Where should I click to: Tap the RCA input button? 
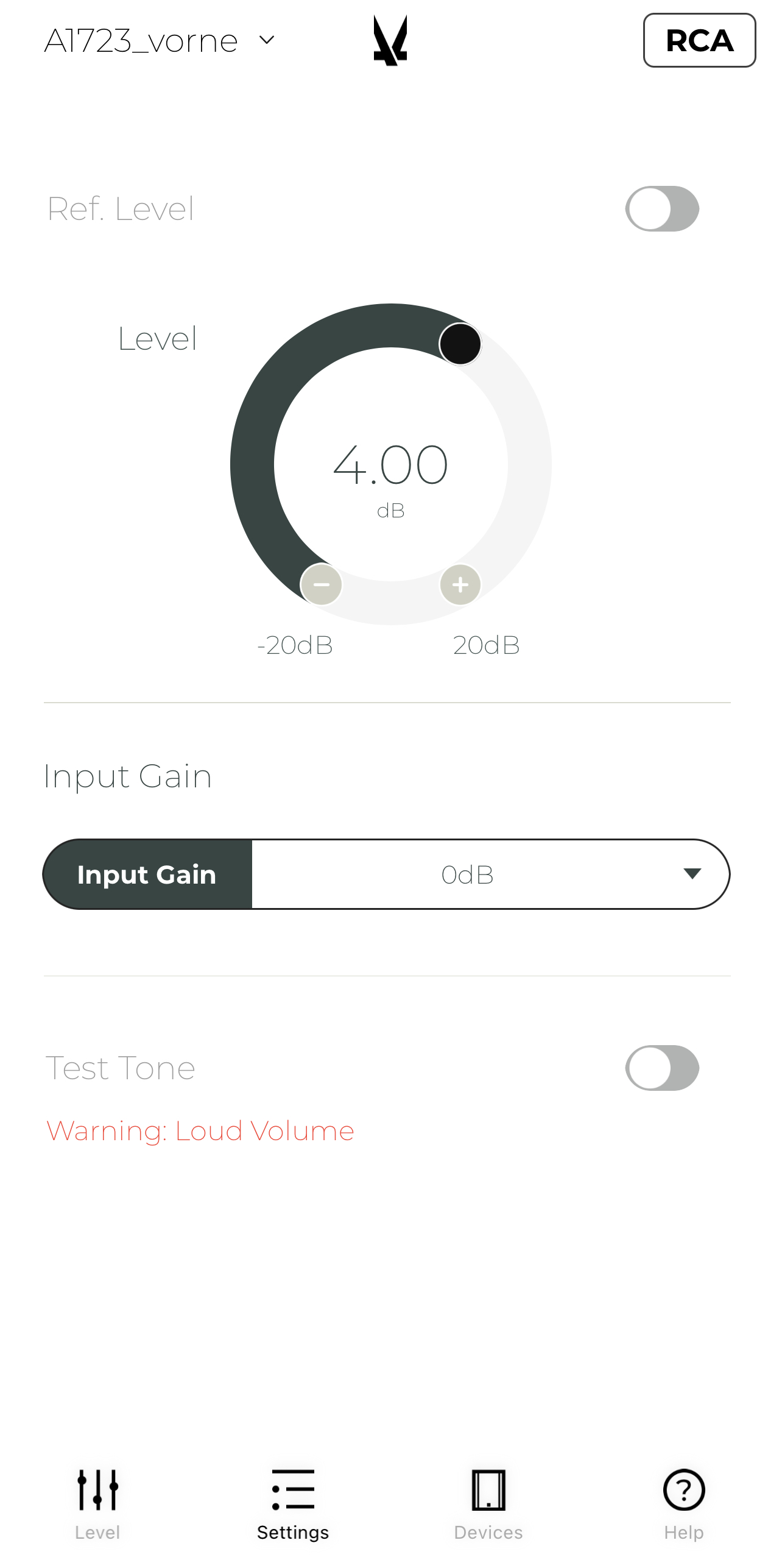coord(699,41)
